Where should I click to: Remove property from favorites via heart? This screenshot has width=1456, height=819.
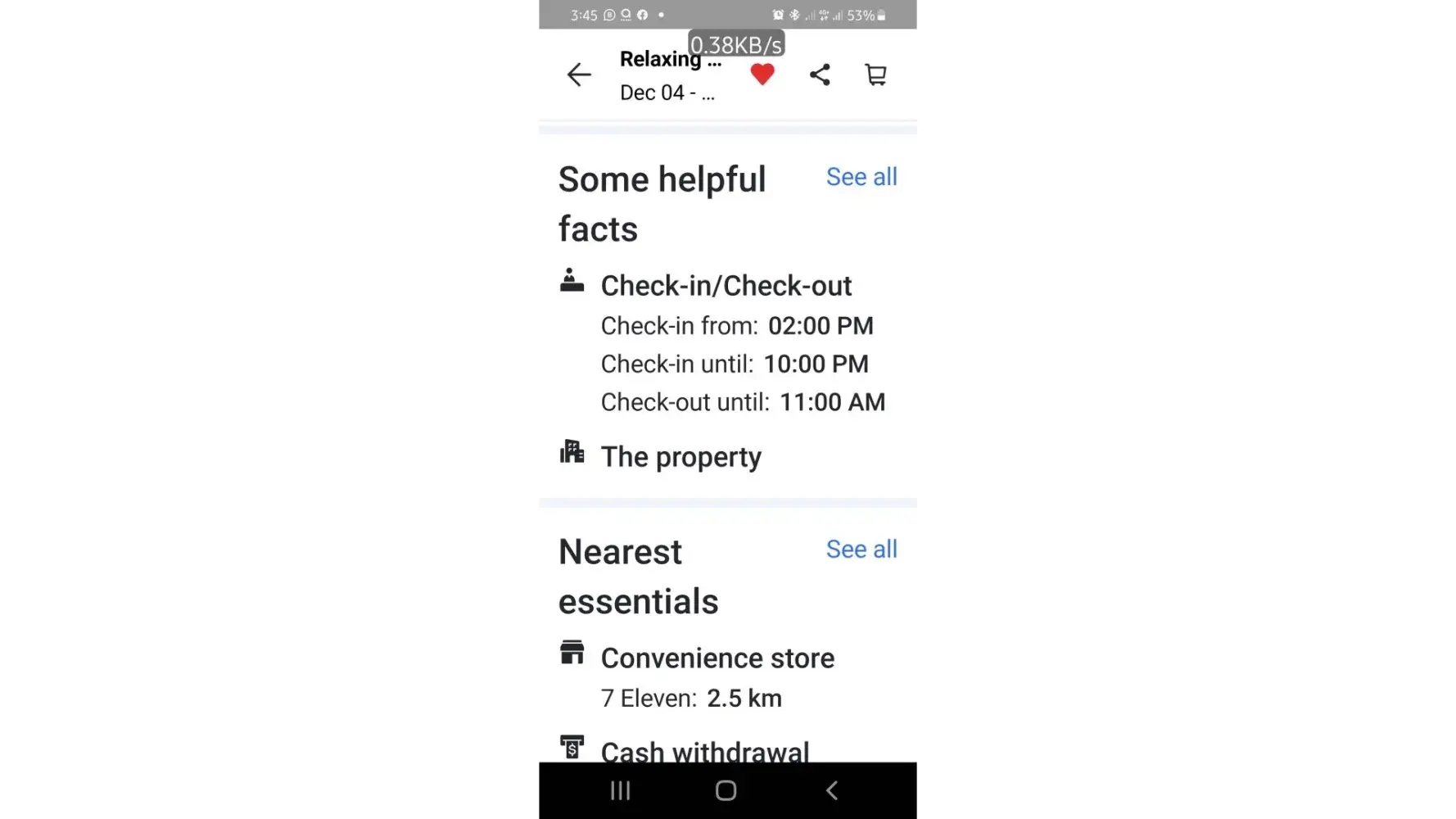point(762,75)
